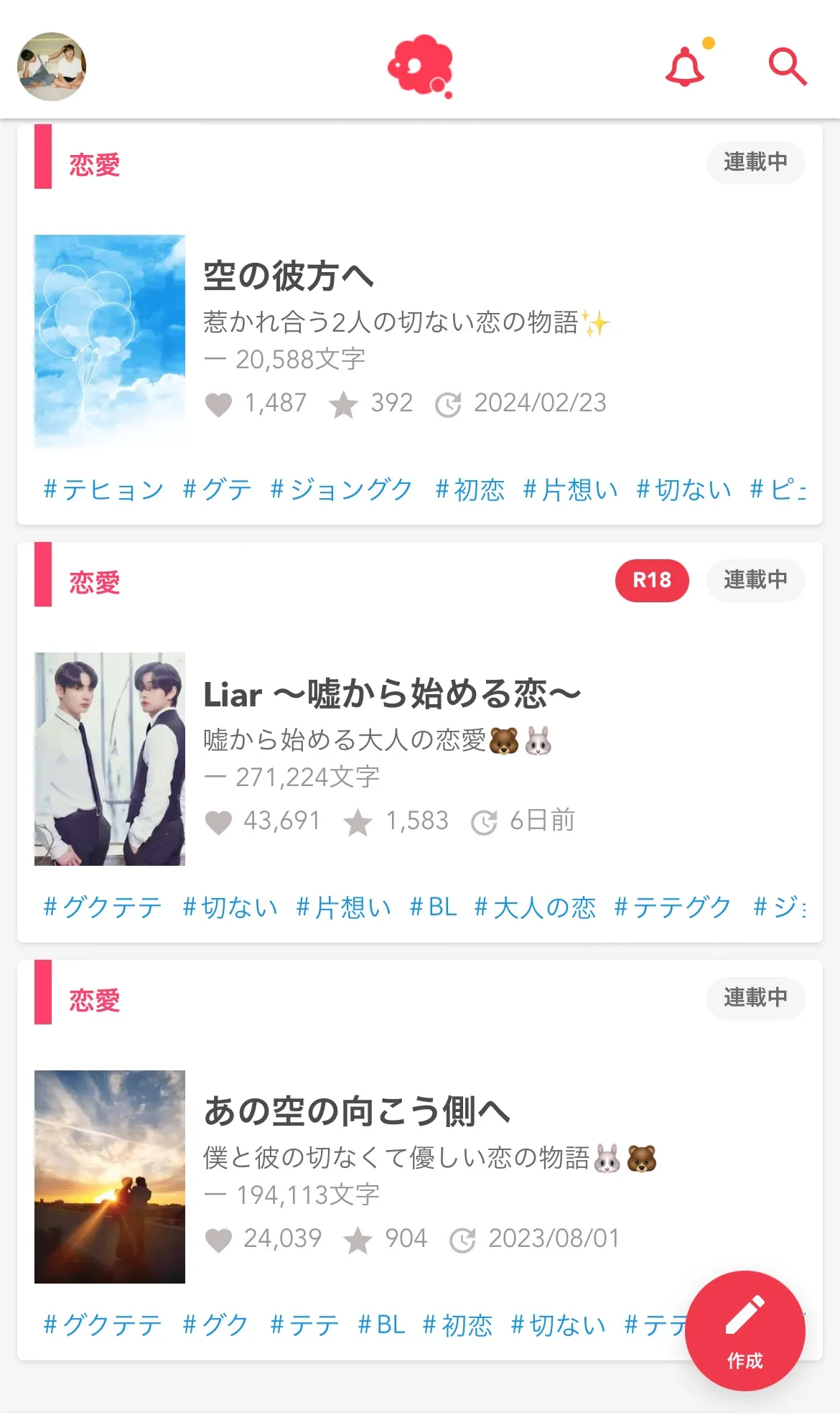Open the notifications bell
Image resolution: width=840 pixels, height=1425 pixels.
[x=686, y=67]
